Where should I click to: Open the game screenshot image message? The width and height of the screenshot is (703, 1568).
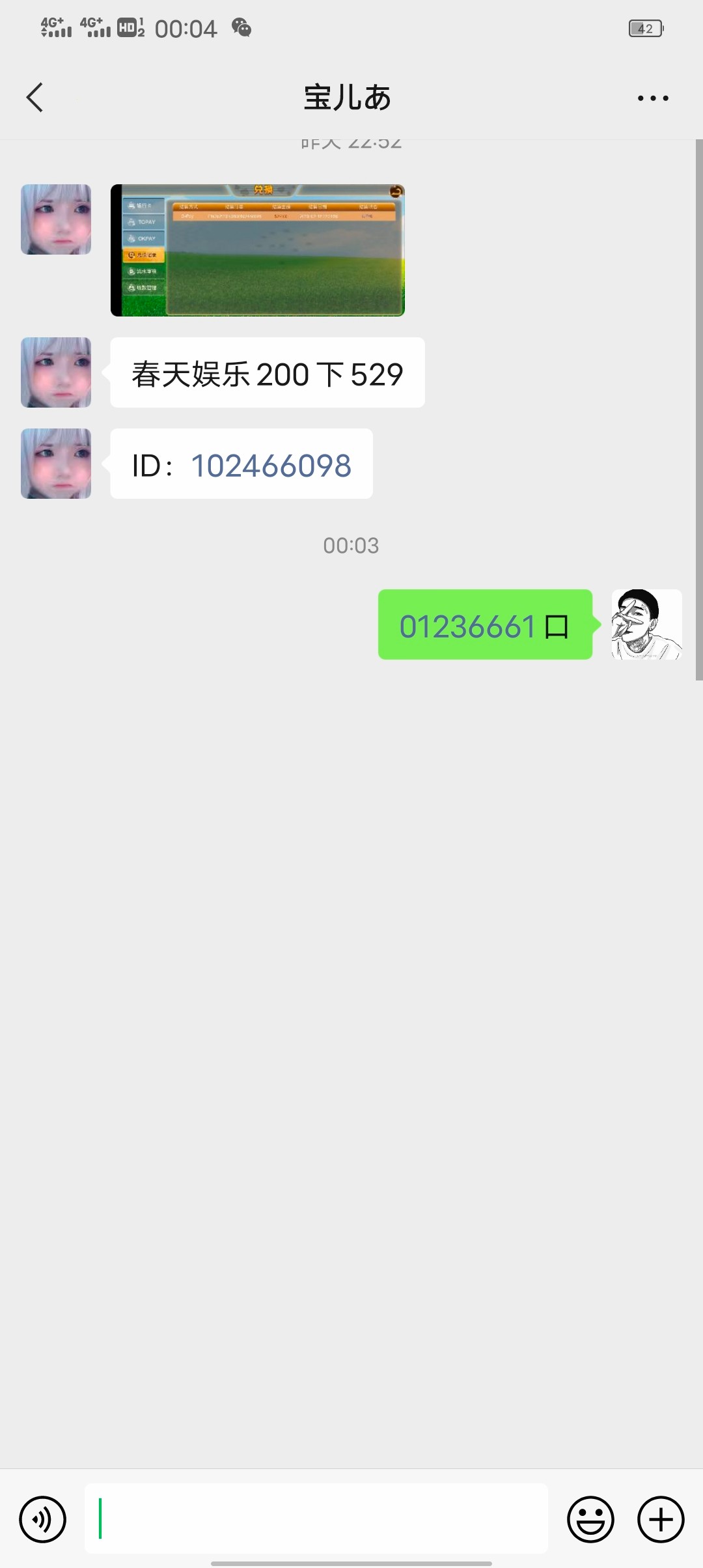(x=258, y=251)
